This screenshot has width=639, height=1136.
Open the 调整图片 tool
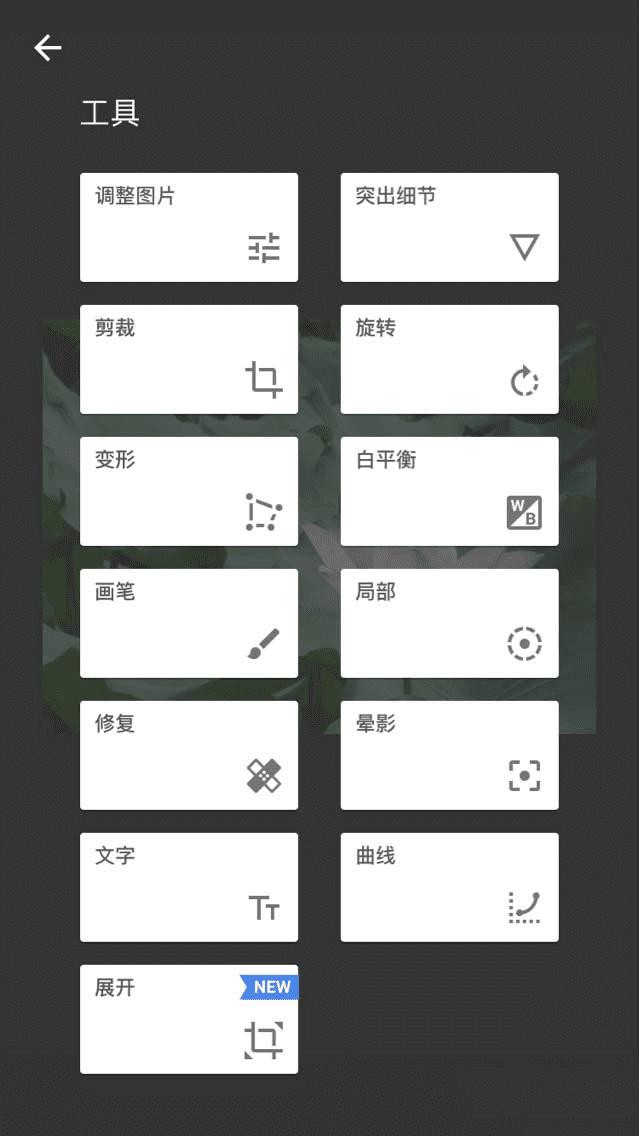(189, 227)
